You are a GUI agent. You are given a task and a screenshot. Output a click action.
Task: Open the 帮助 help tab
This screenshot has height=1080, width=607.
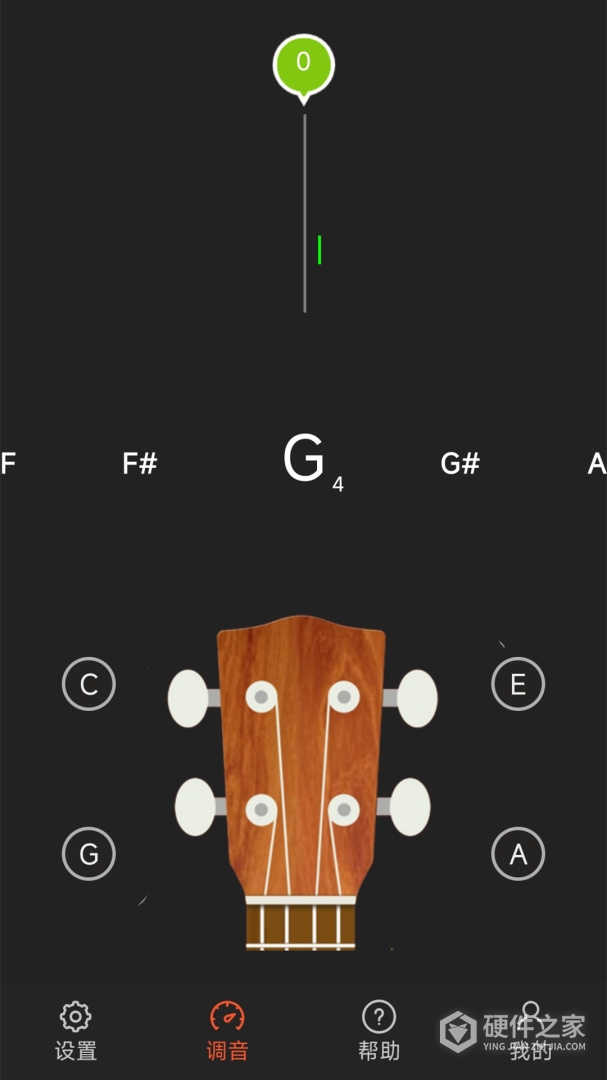(x=379, y=1031)
